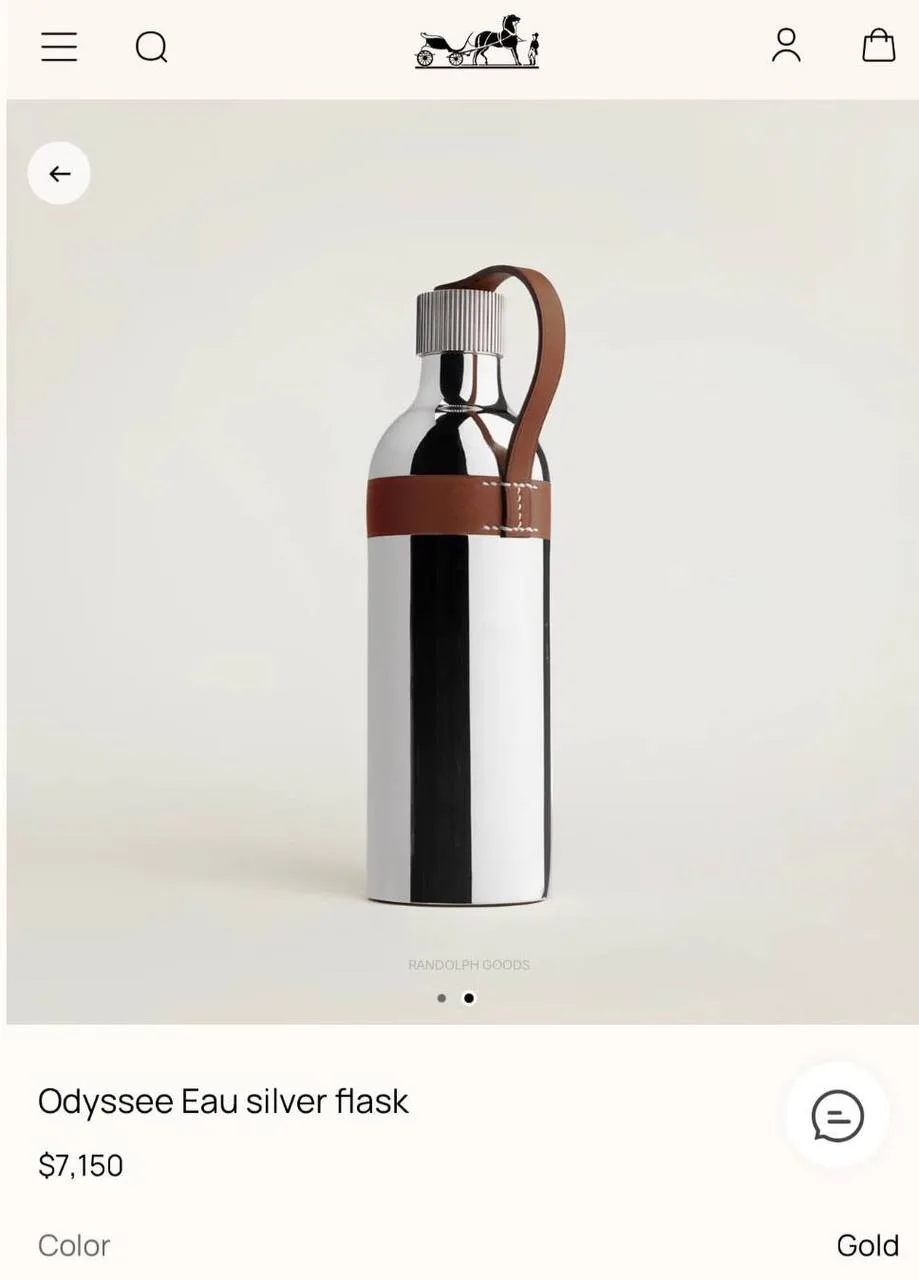Open the chat support bubble

click(x=837, y=1115)
